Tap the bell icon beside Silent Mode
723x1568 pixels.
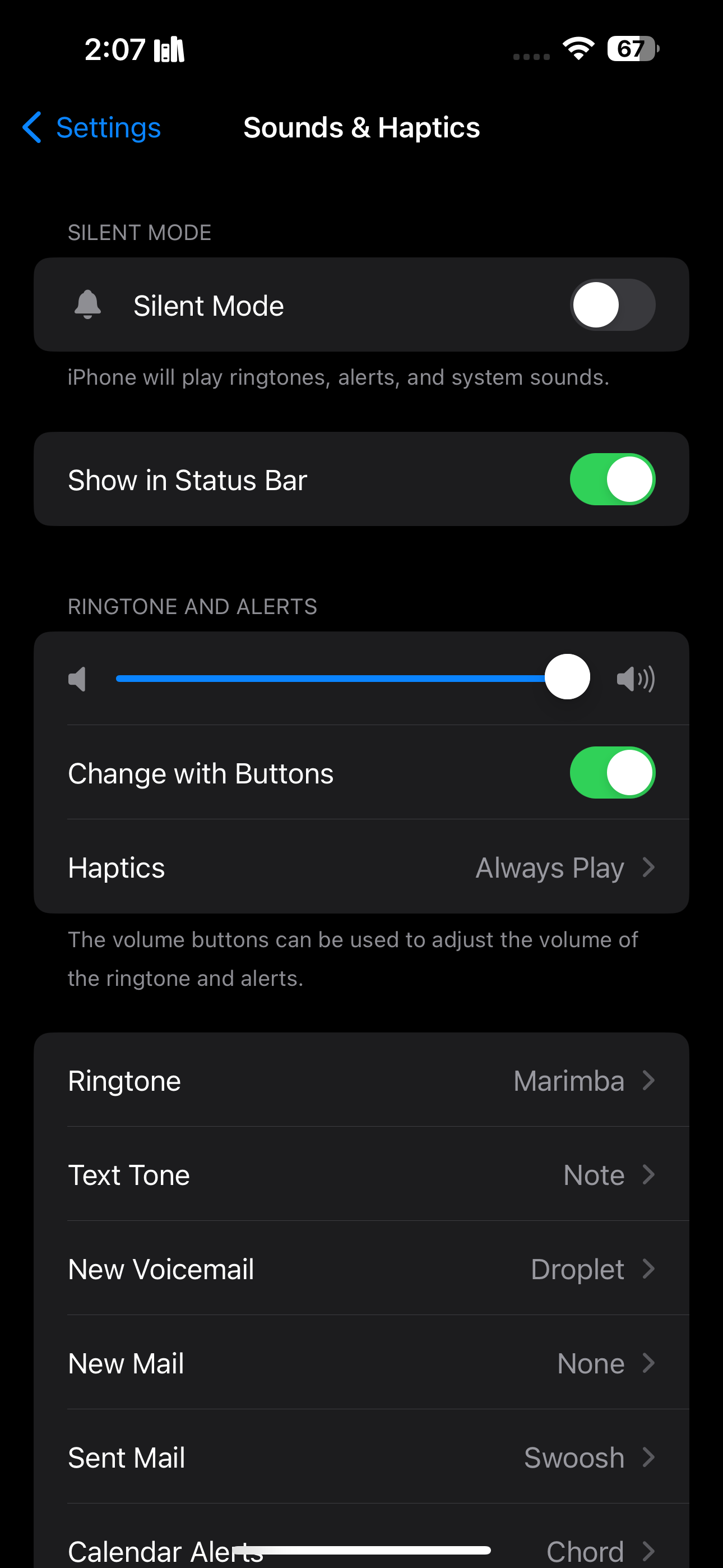pyautogui.click(x=86, y=305)
